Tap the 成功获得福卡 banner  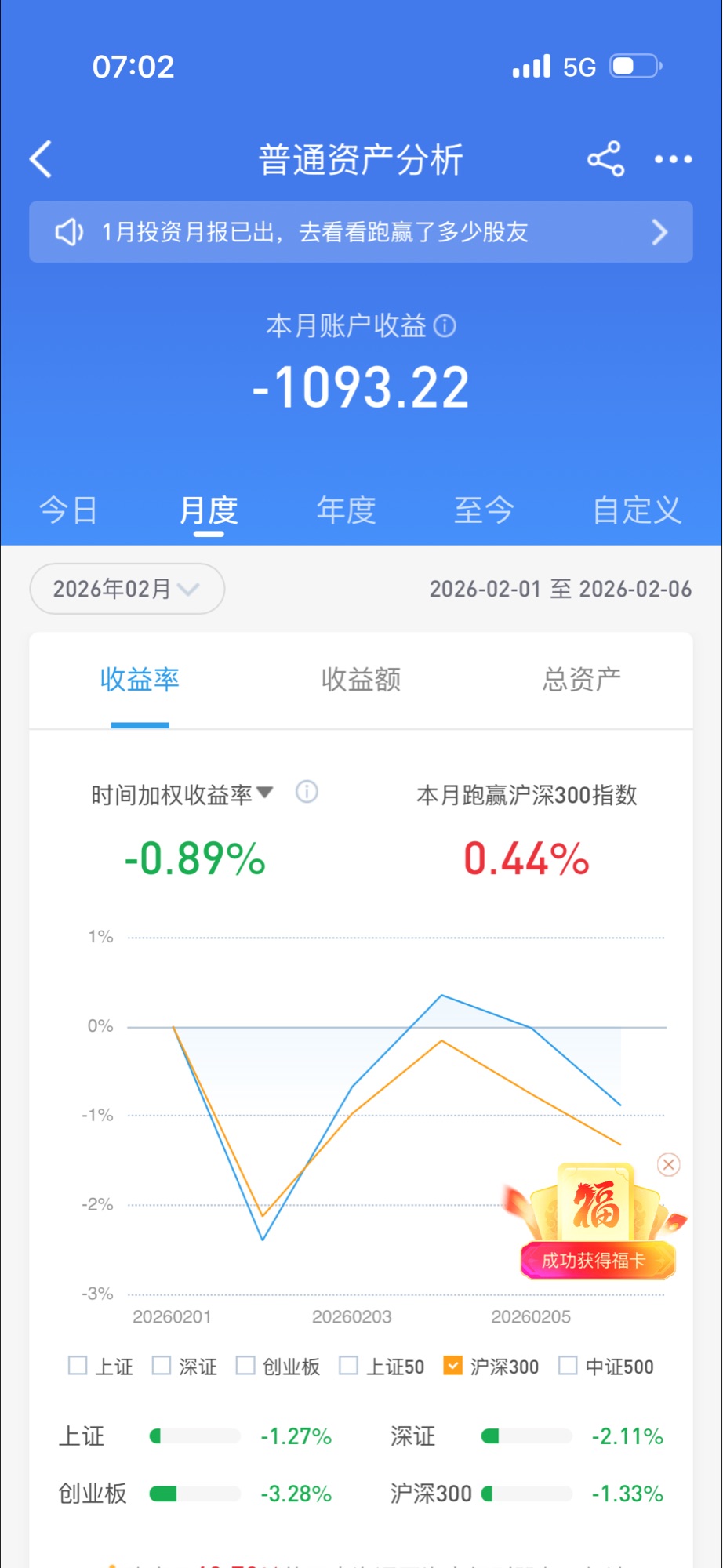[x=594, y=1260]
